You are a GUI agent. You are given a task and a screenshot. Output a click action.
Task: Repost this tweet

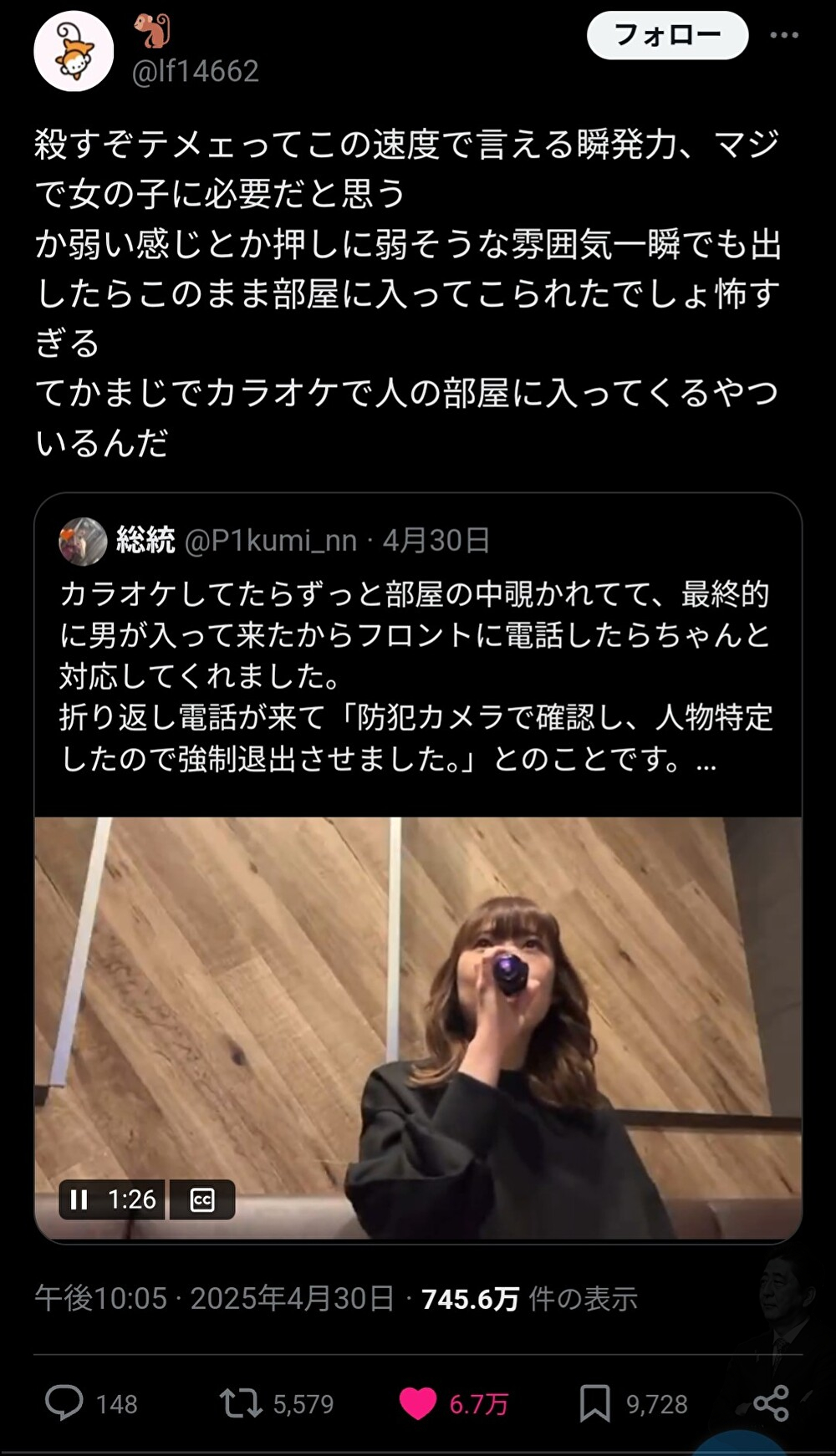(241, 1403)
